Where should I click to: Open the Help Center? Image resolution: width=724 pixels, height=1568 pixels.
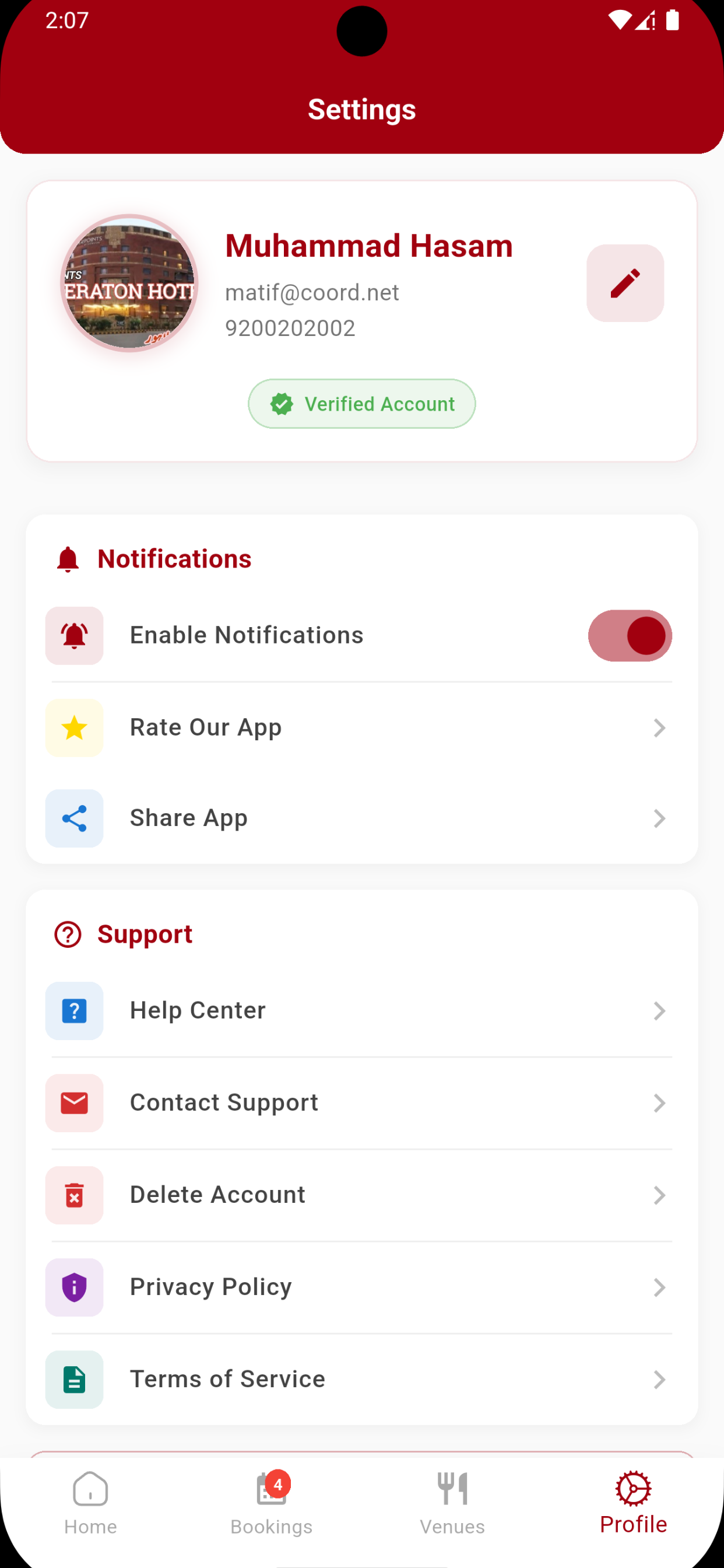[362, 1010]
